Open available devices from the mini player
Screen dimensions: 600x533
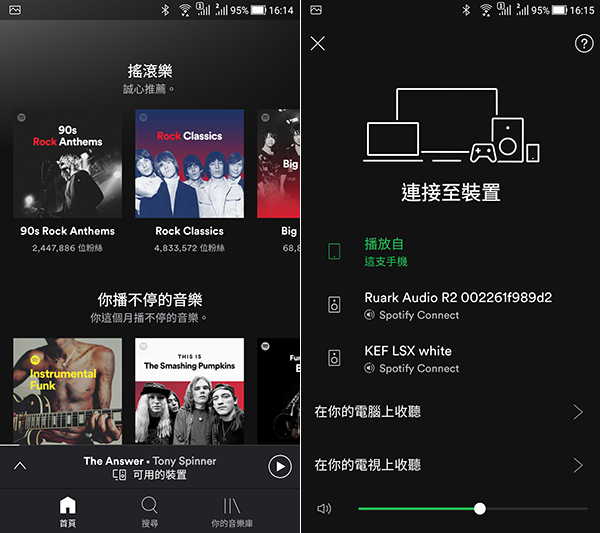(150, 475)
